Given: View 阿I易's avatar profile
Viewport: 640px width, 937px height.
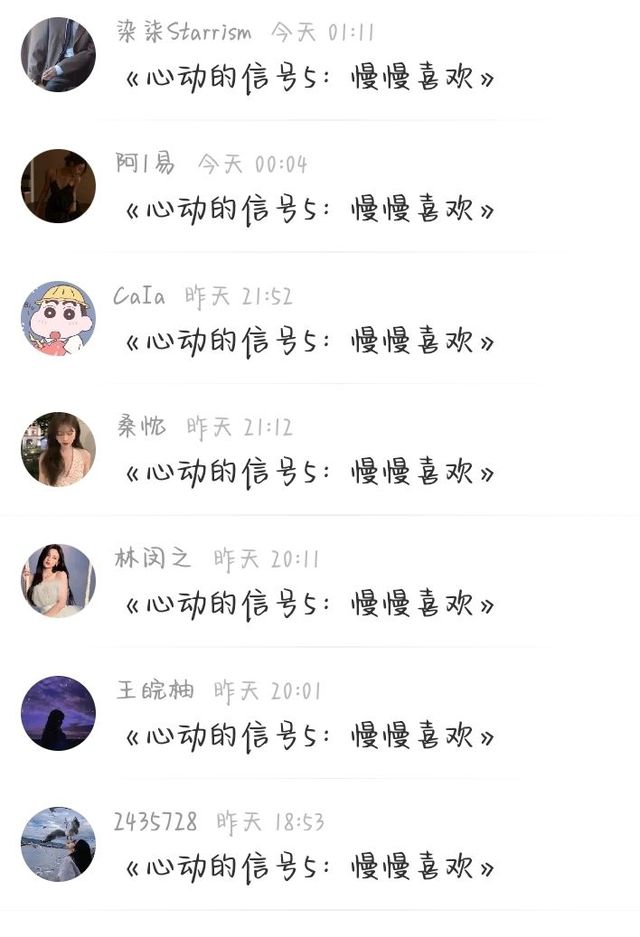Looking at the screenshot, I should (x=58, y=186).
